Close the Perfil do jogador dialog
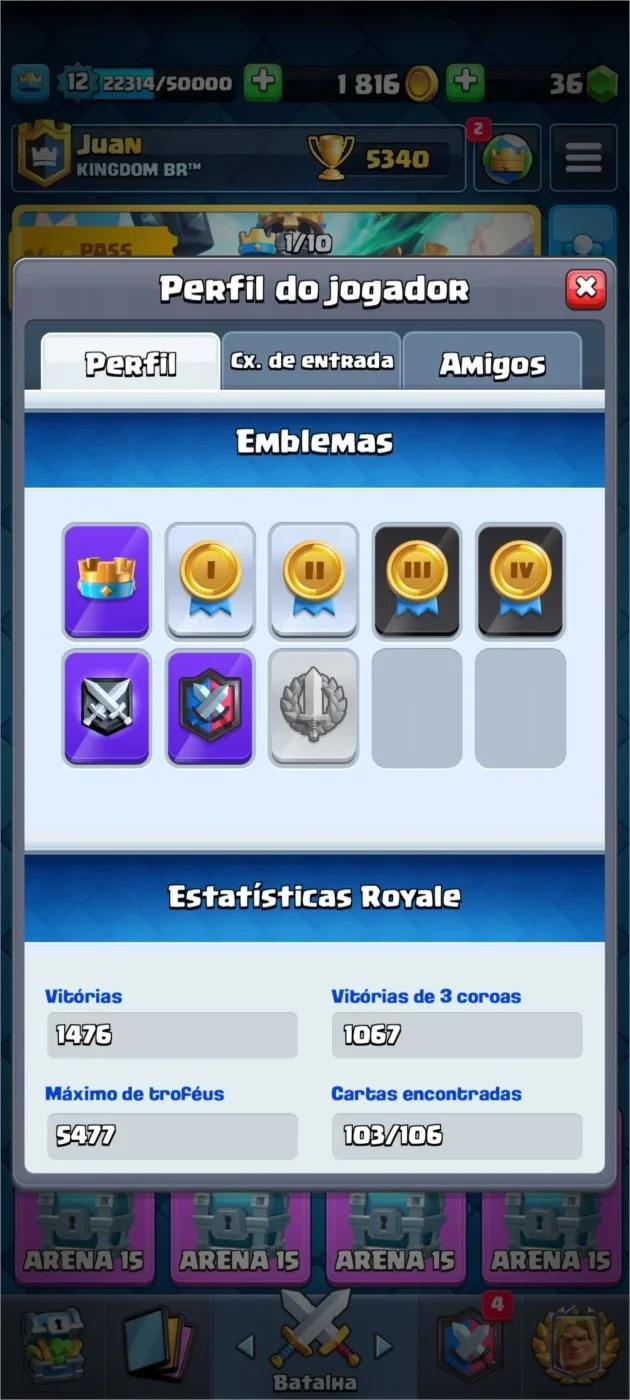The height and width of the screenshot is (1400, 630). [x=585, y=290]
